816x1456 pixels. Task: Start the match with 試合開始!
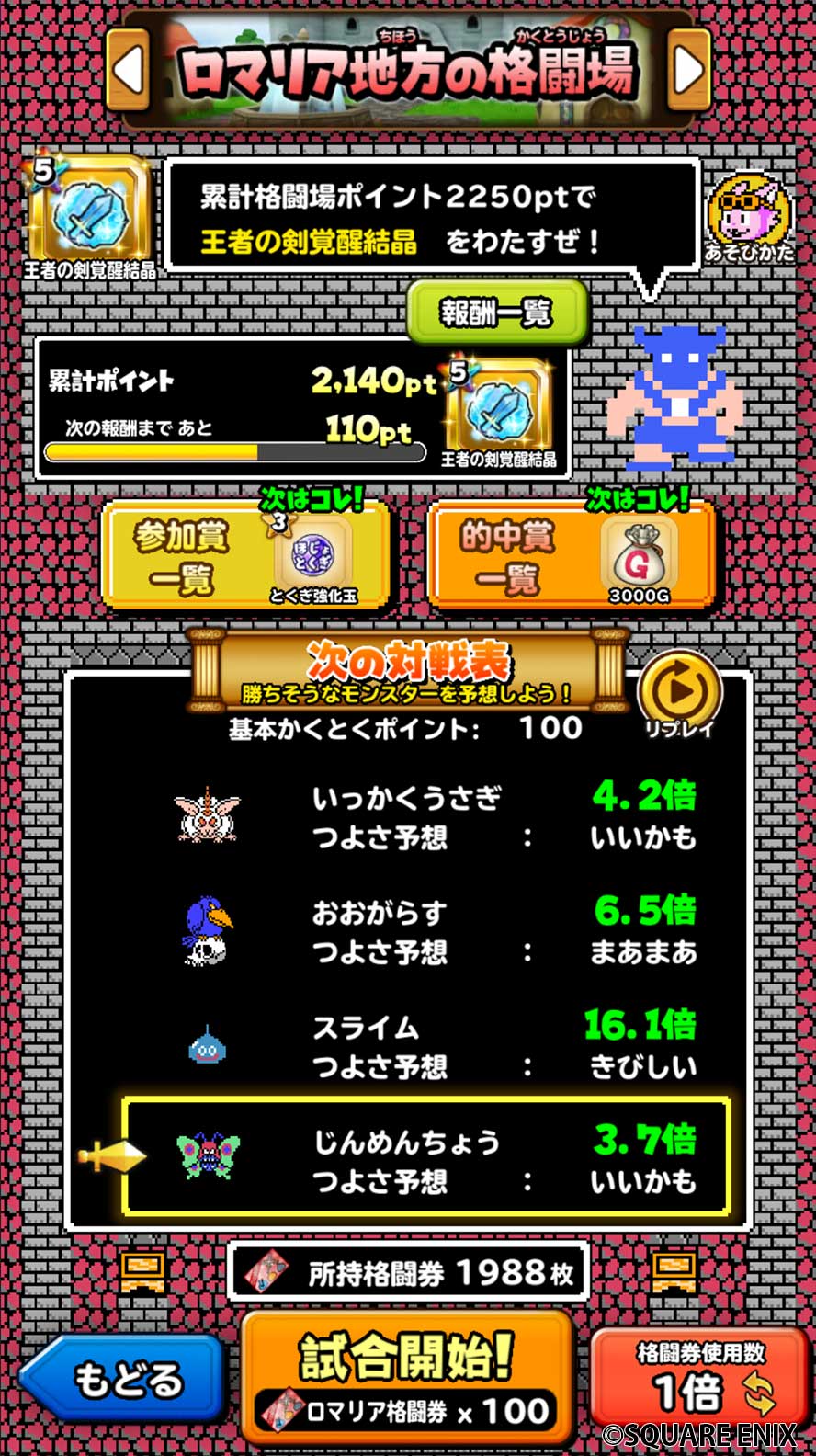(407, 1377)
